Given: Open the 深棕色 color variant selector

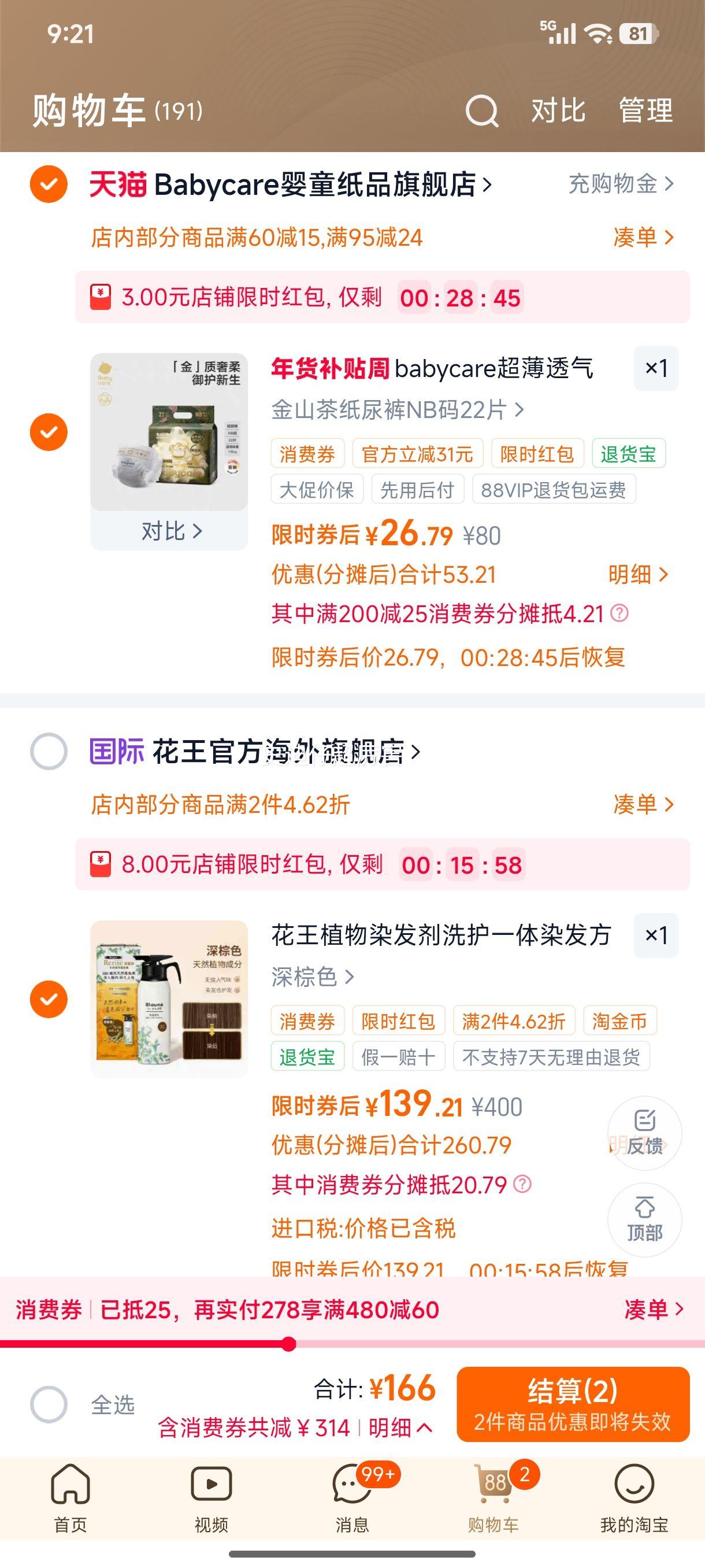Looking at the screenshot, I should click(311, 977).
